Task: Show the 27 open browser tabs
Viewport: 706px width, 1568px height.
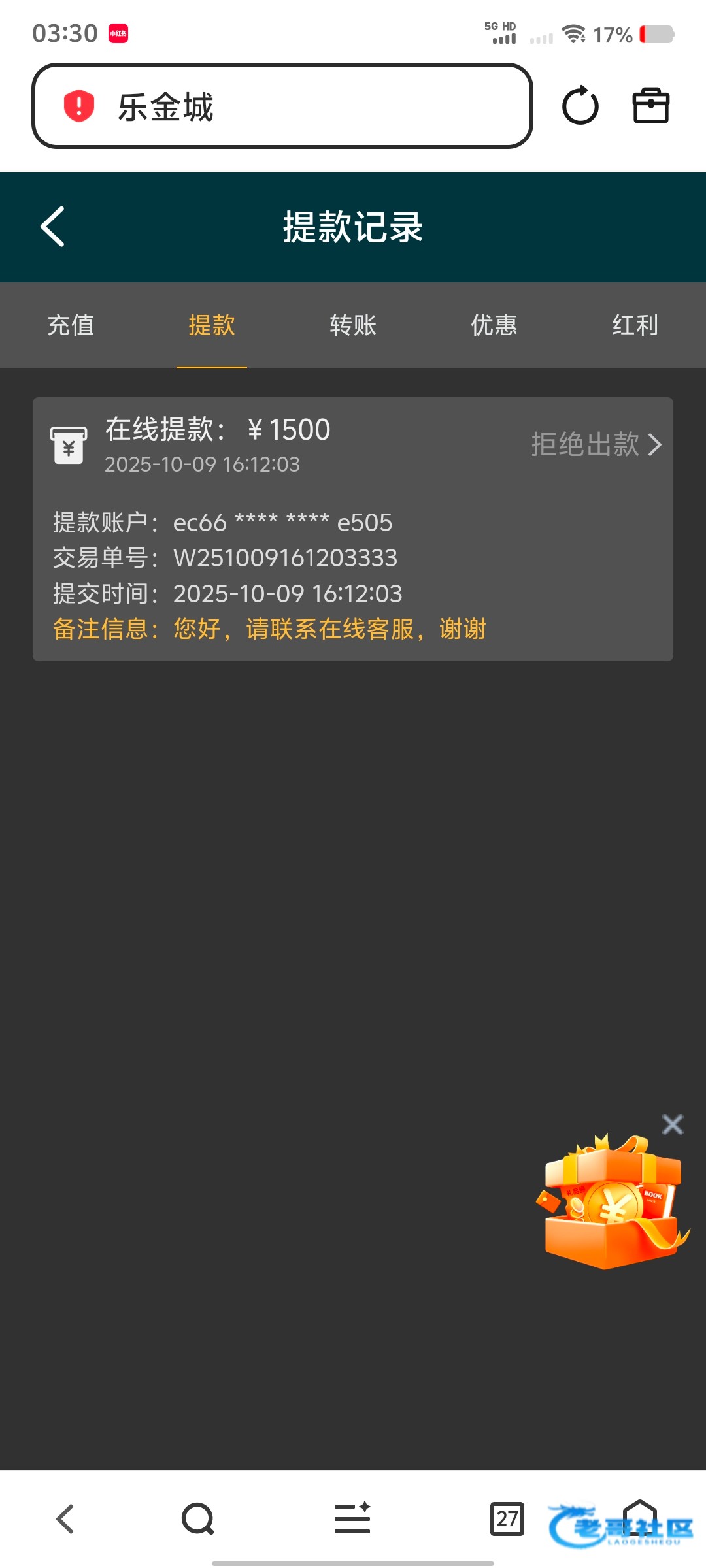Action: tap(507, 1519)
